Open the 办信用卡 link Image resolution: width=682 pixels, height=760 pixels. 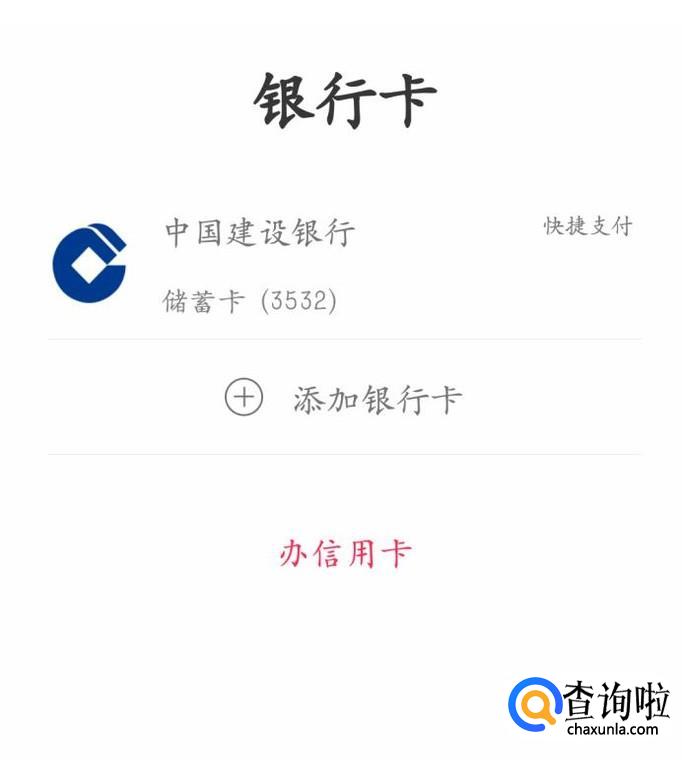click(x=346, y=553)
